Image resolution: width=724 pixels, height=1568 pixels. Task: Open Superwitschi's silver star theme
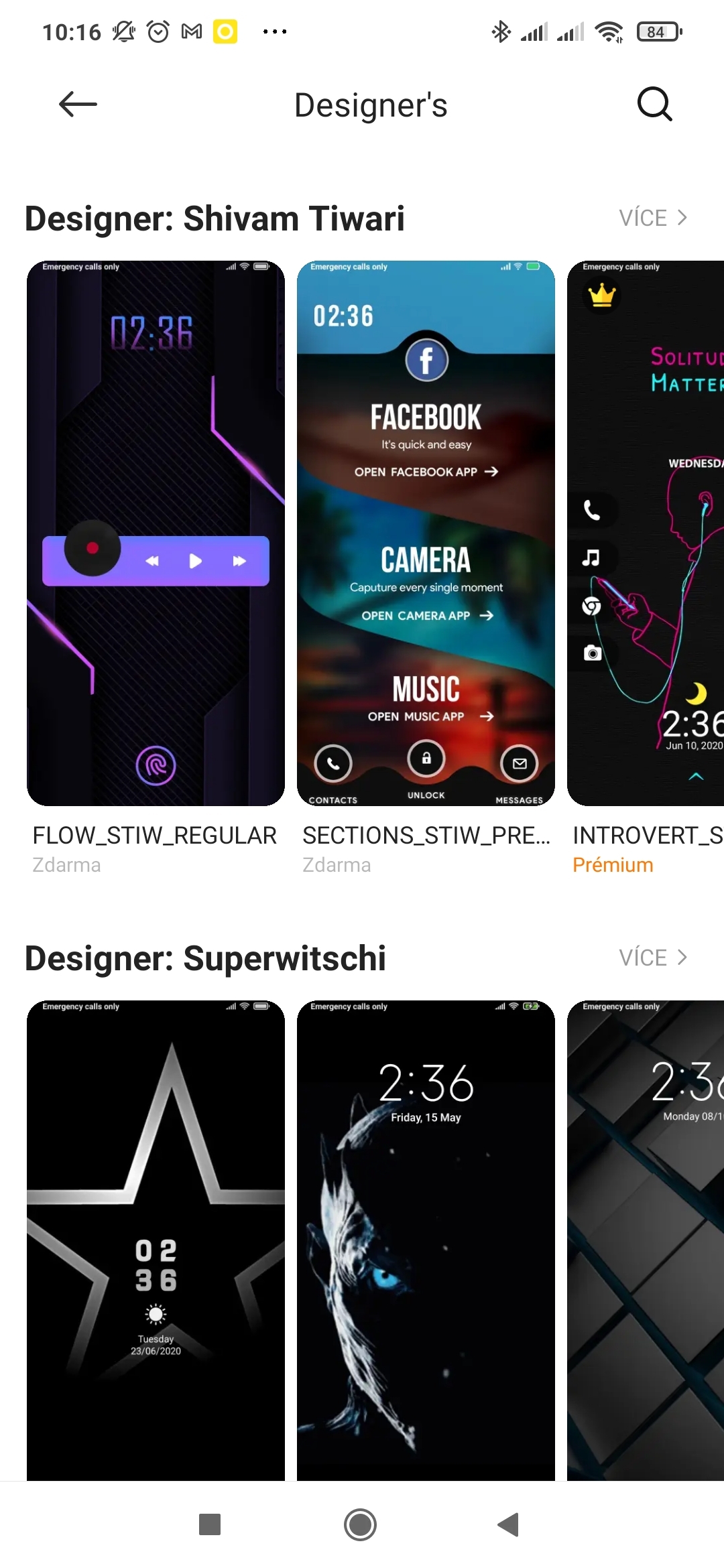[x=156, y=1240]
